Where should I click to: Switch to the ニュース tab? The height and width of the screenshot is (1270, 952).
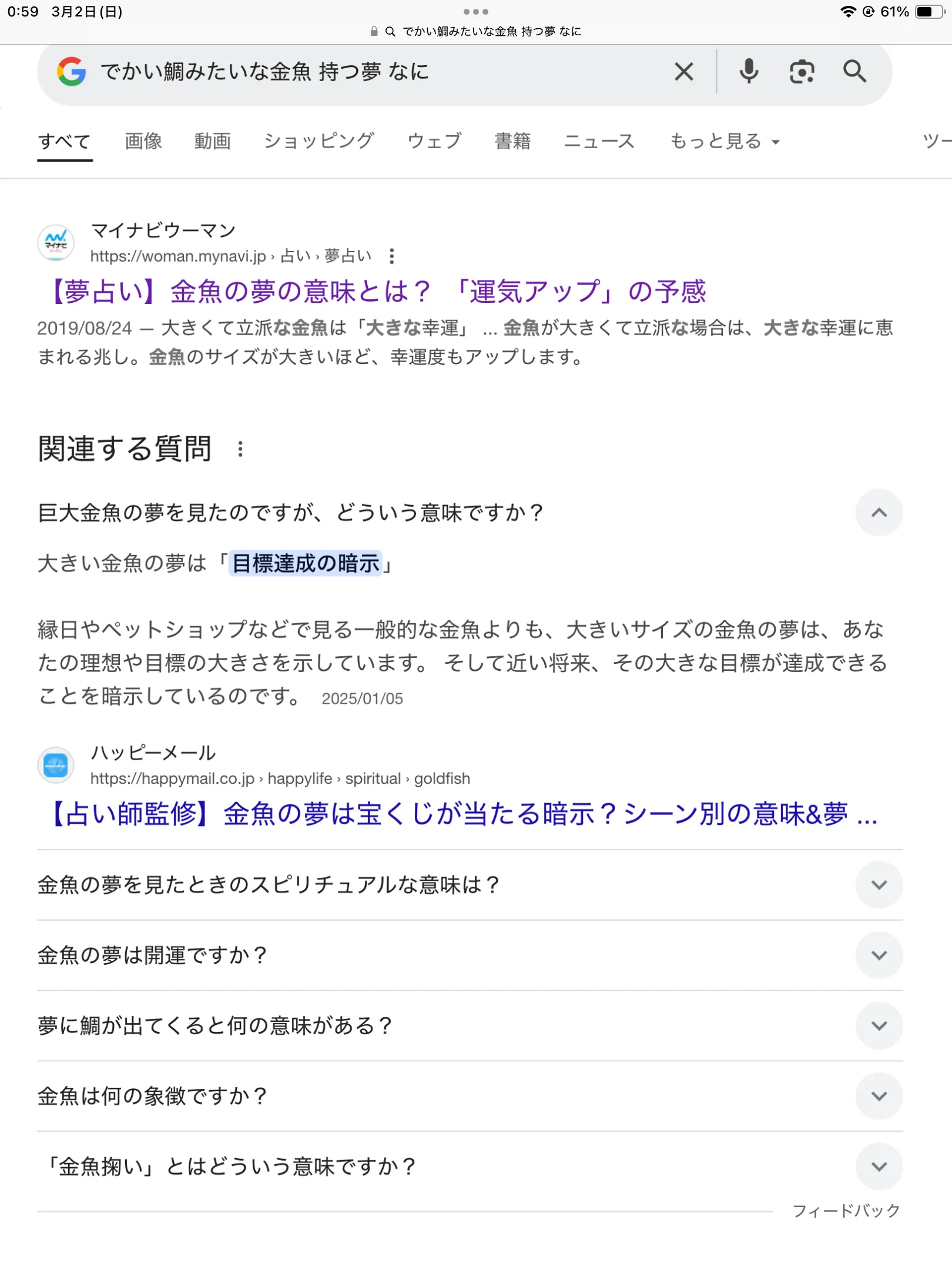click(599, 141)
